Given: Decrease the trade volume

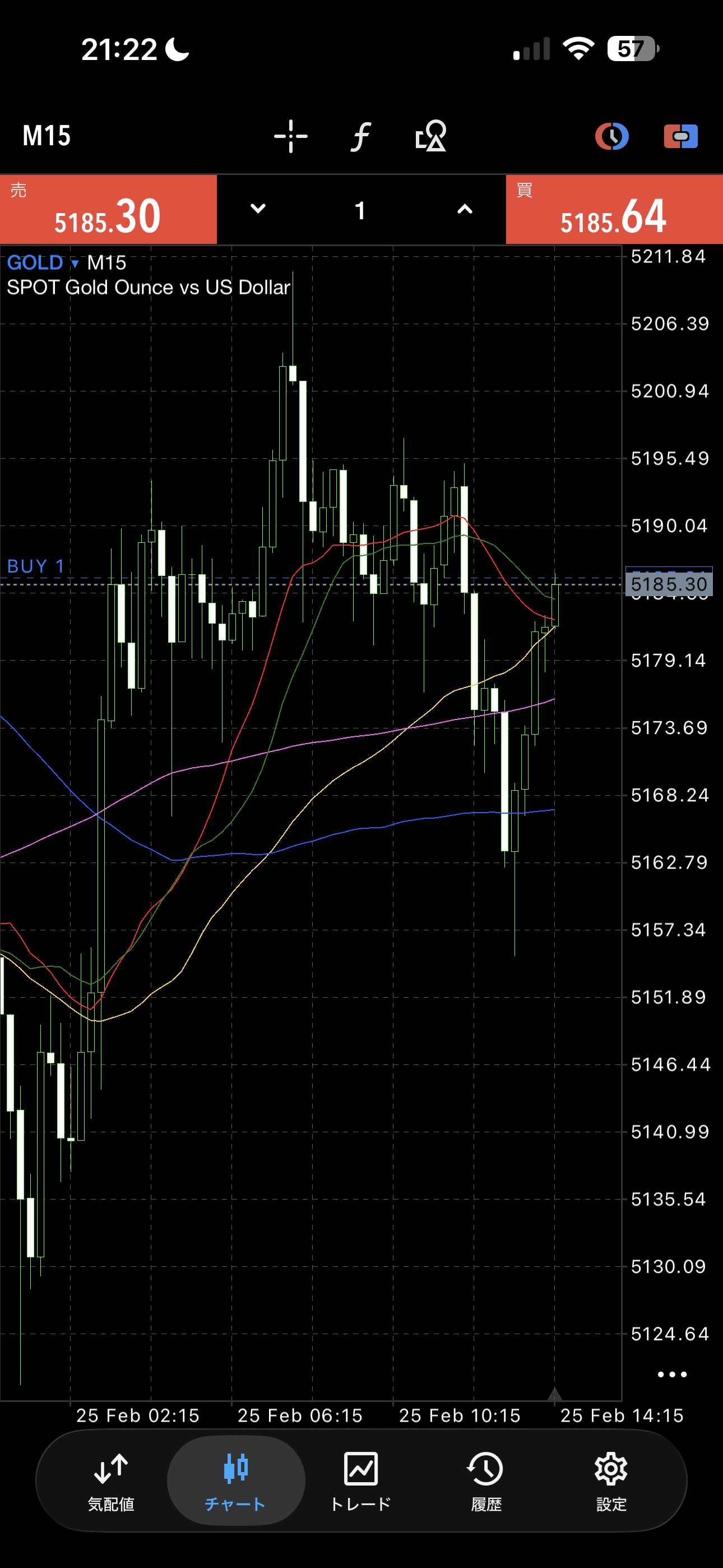Looking at the screenshot, I should tap(258, 209).
